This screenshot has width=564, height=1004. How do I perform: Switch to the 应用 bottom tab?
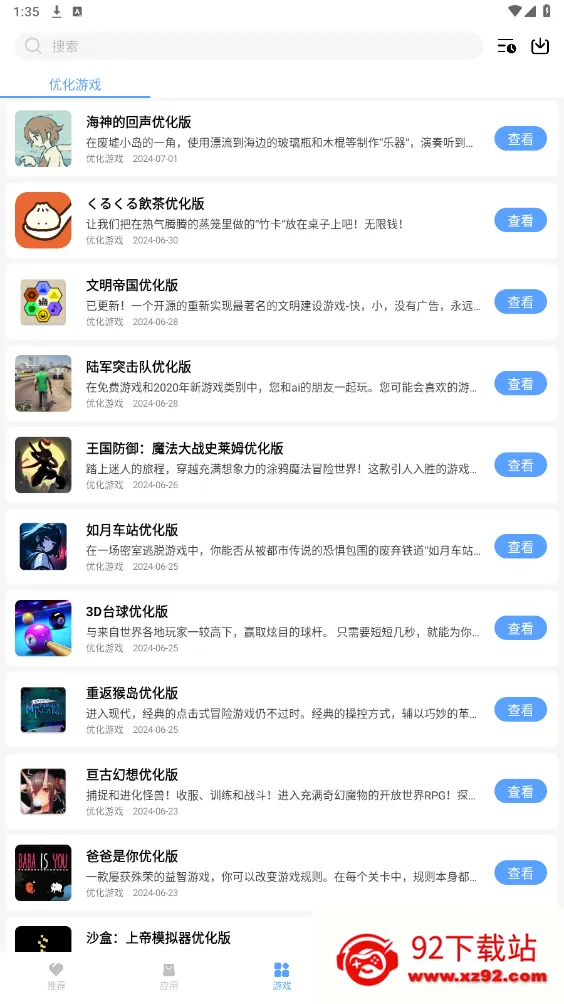pyautogui.click(x=169, y=977)
